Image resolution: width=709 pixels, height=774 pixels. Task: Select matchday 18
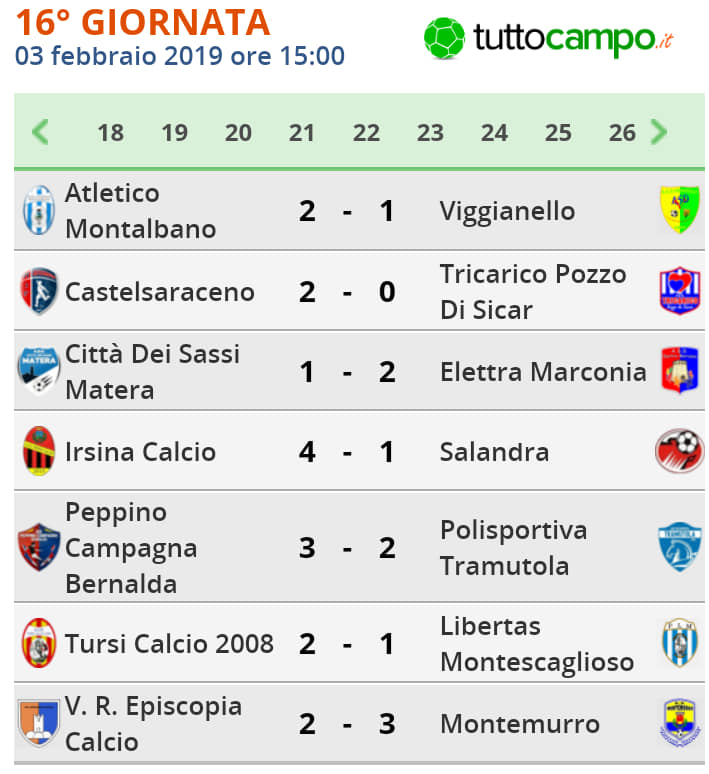pyautogui.click(x=110, y=133)
